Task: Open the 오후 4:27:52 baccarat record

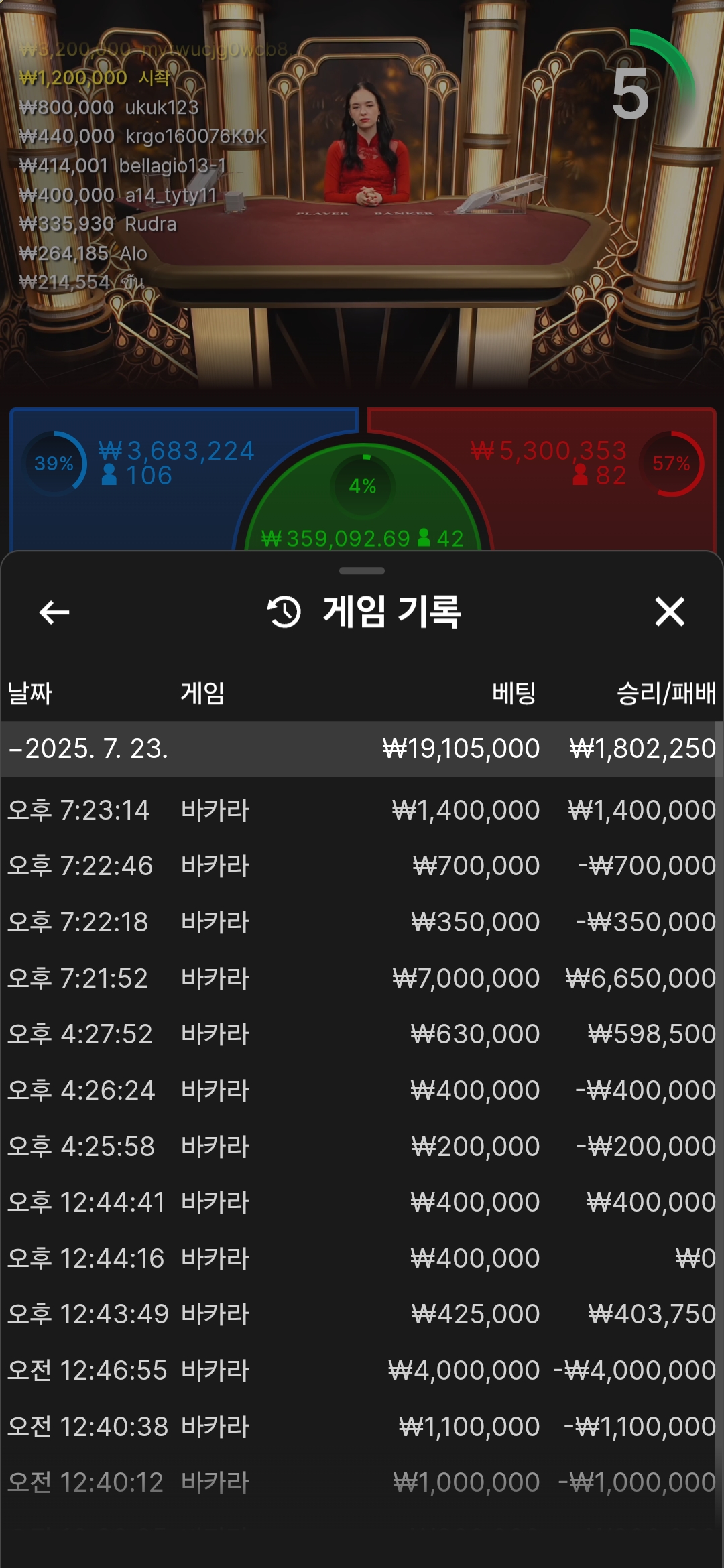Action: pyautogui.click(x=362, y=1034)
